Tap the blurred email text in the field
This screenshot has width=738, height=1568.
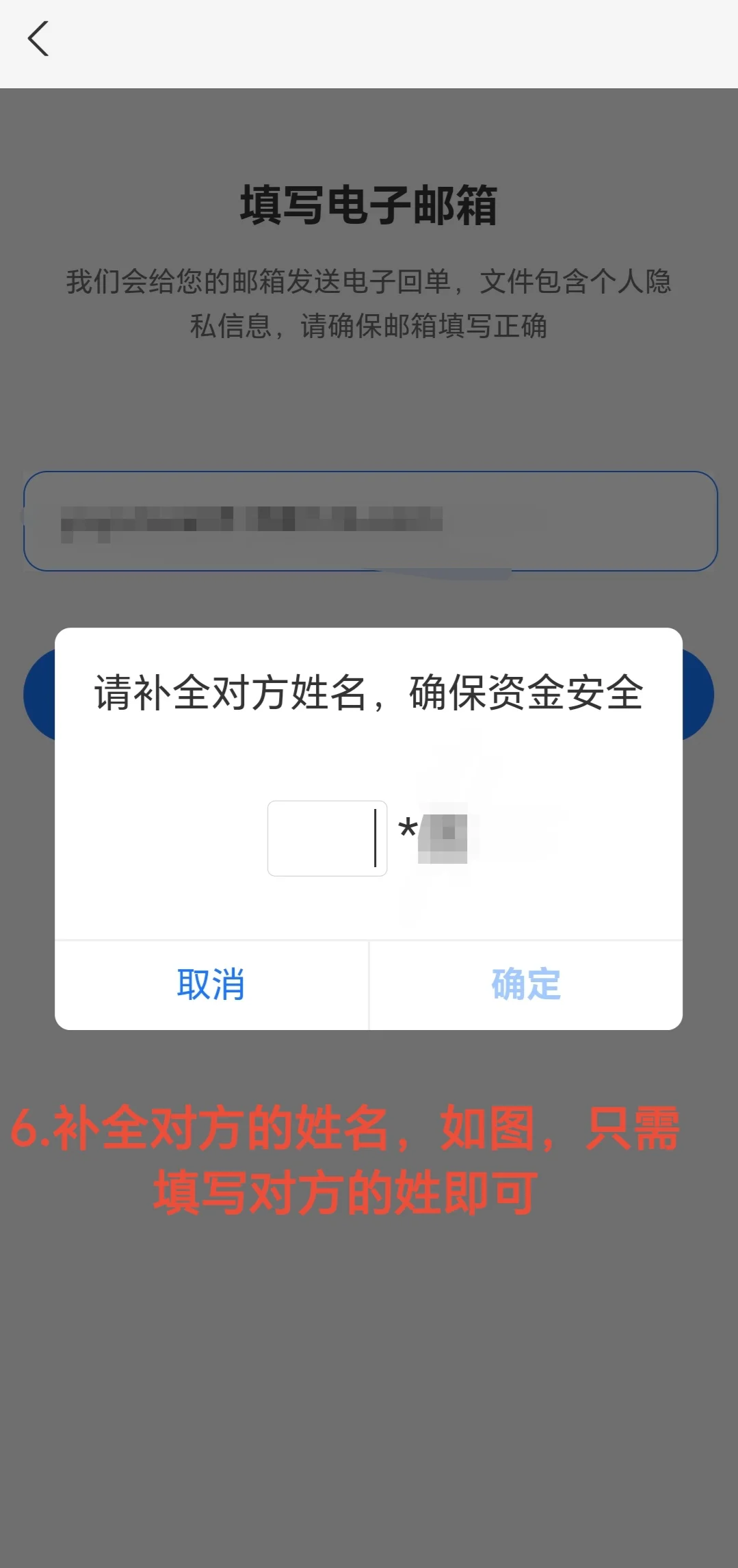pos(253,520)
